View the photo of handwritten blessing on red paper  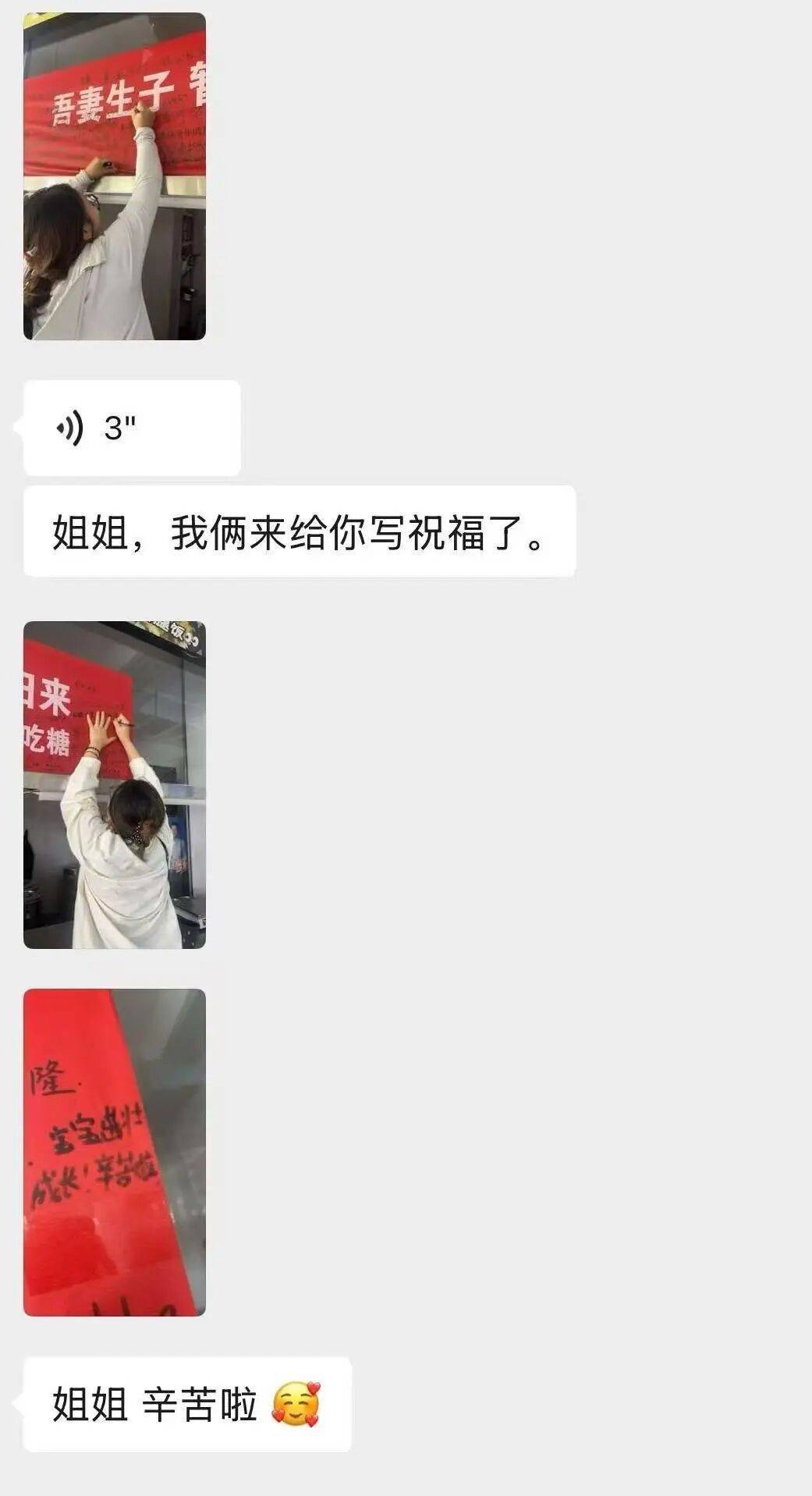(115, 1152)
